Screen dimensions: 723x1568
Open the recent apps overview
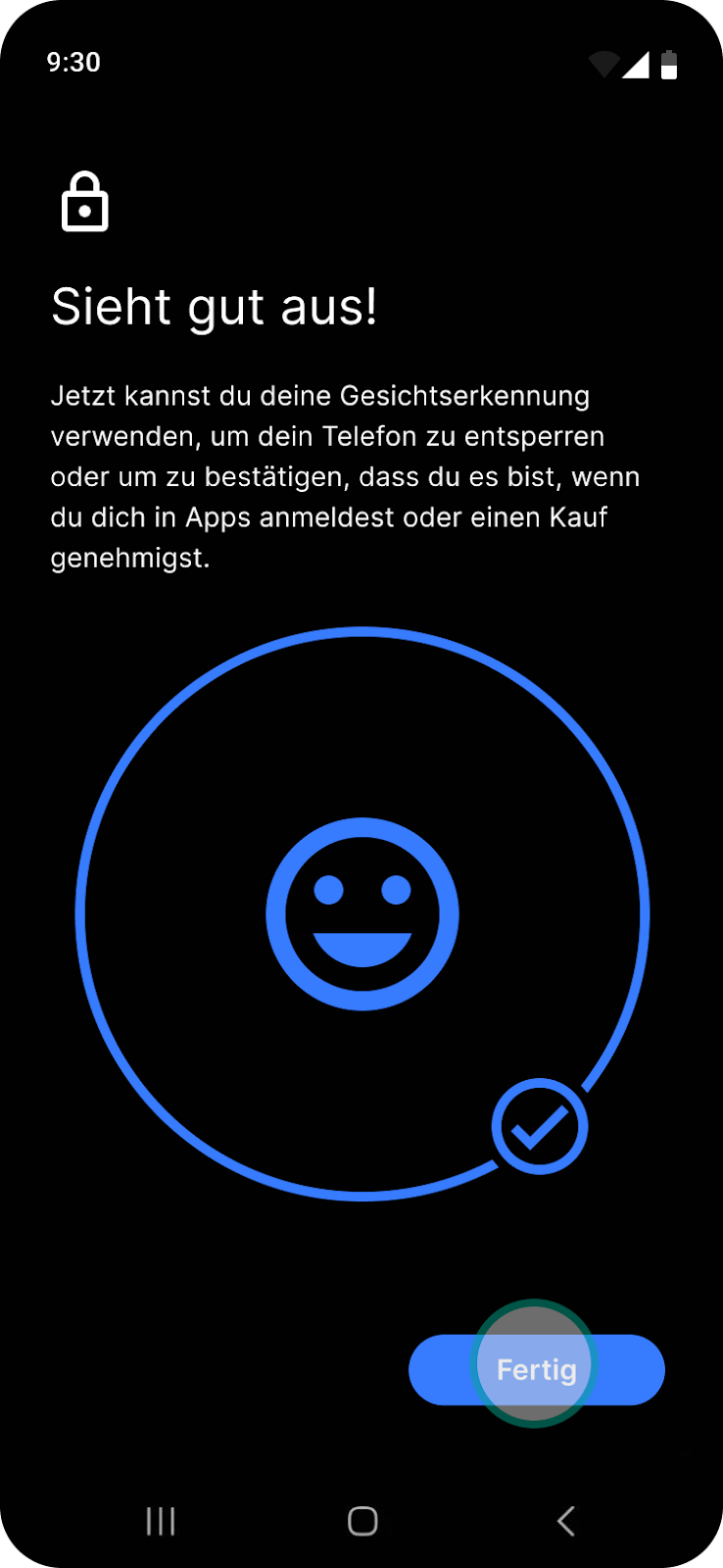pyautogui.click(x=161, y=1521)
